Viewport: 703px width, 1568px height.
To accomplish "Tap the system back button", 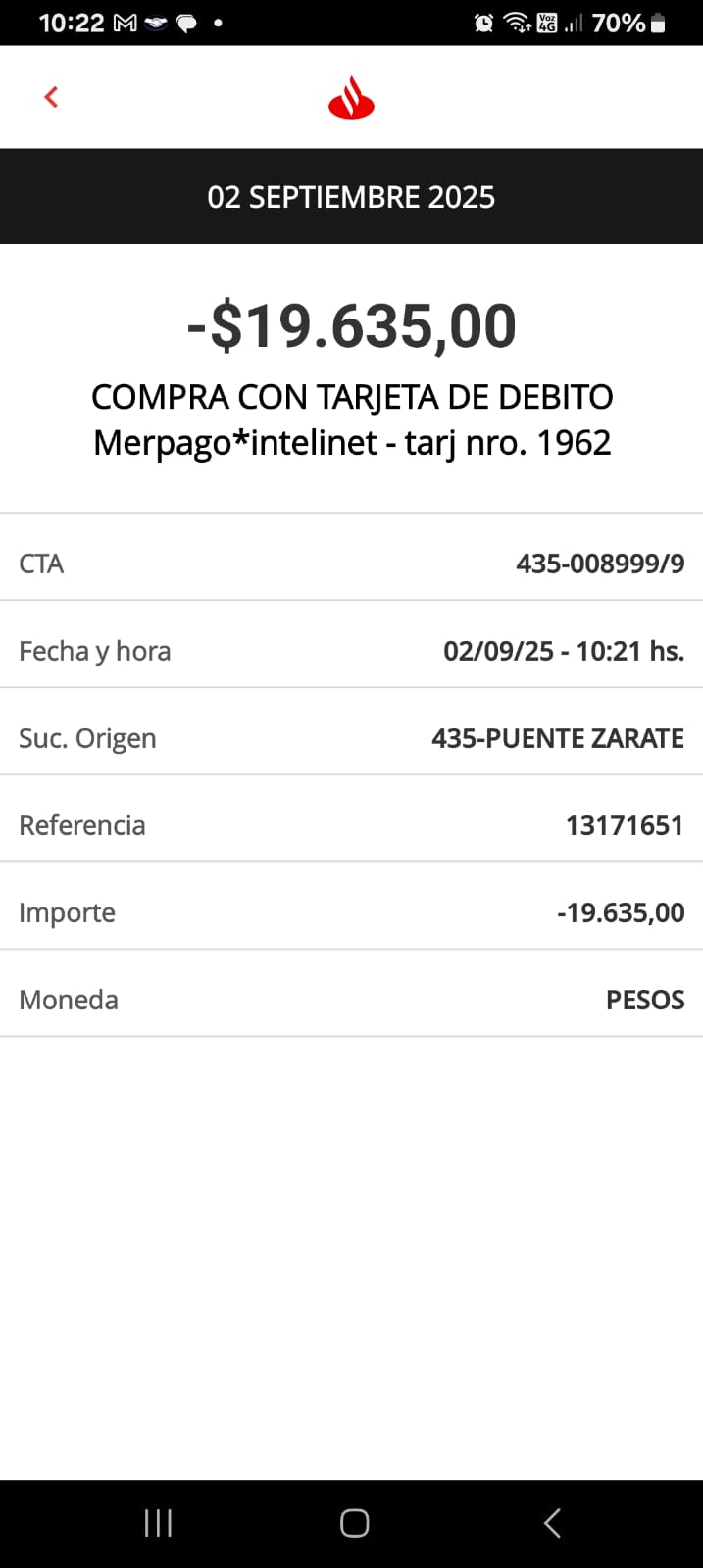I will coord(552,1522).
